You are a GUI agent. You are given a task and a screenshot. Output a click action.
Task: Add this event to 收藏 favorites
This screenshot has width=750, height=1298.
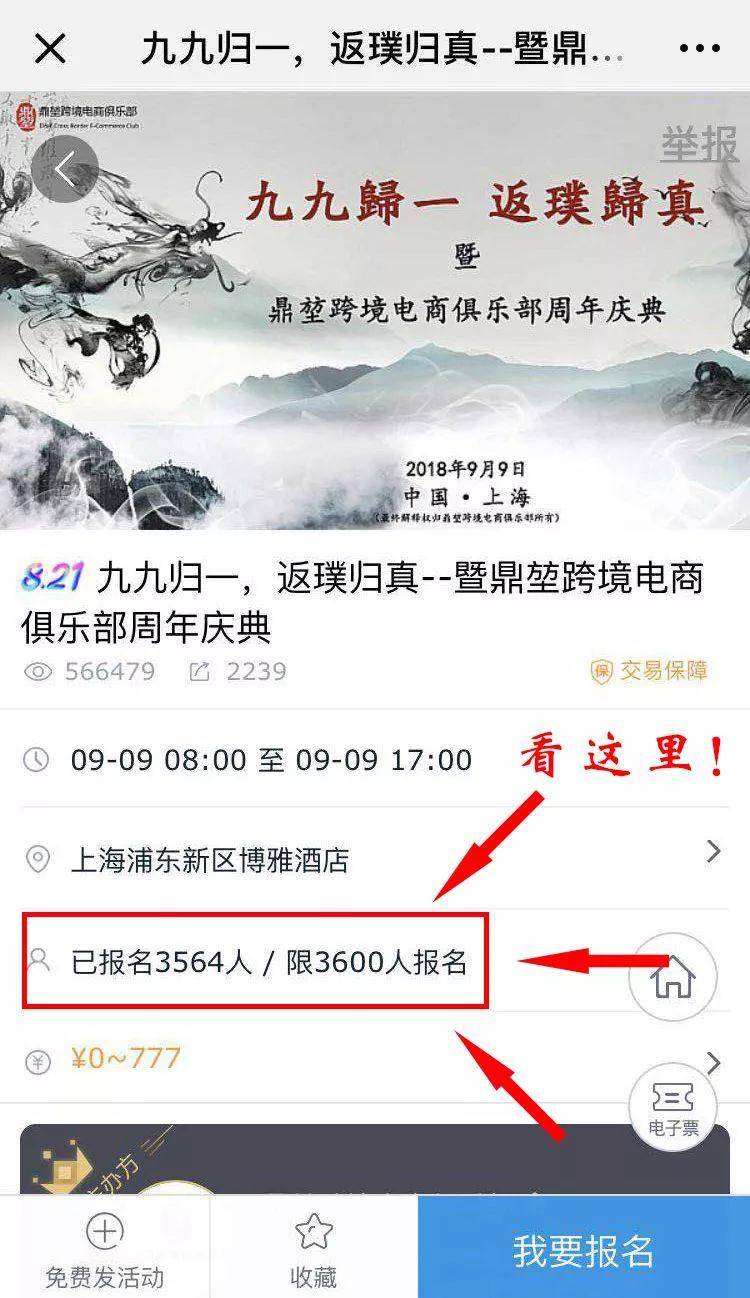pos(313,1248)
